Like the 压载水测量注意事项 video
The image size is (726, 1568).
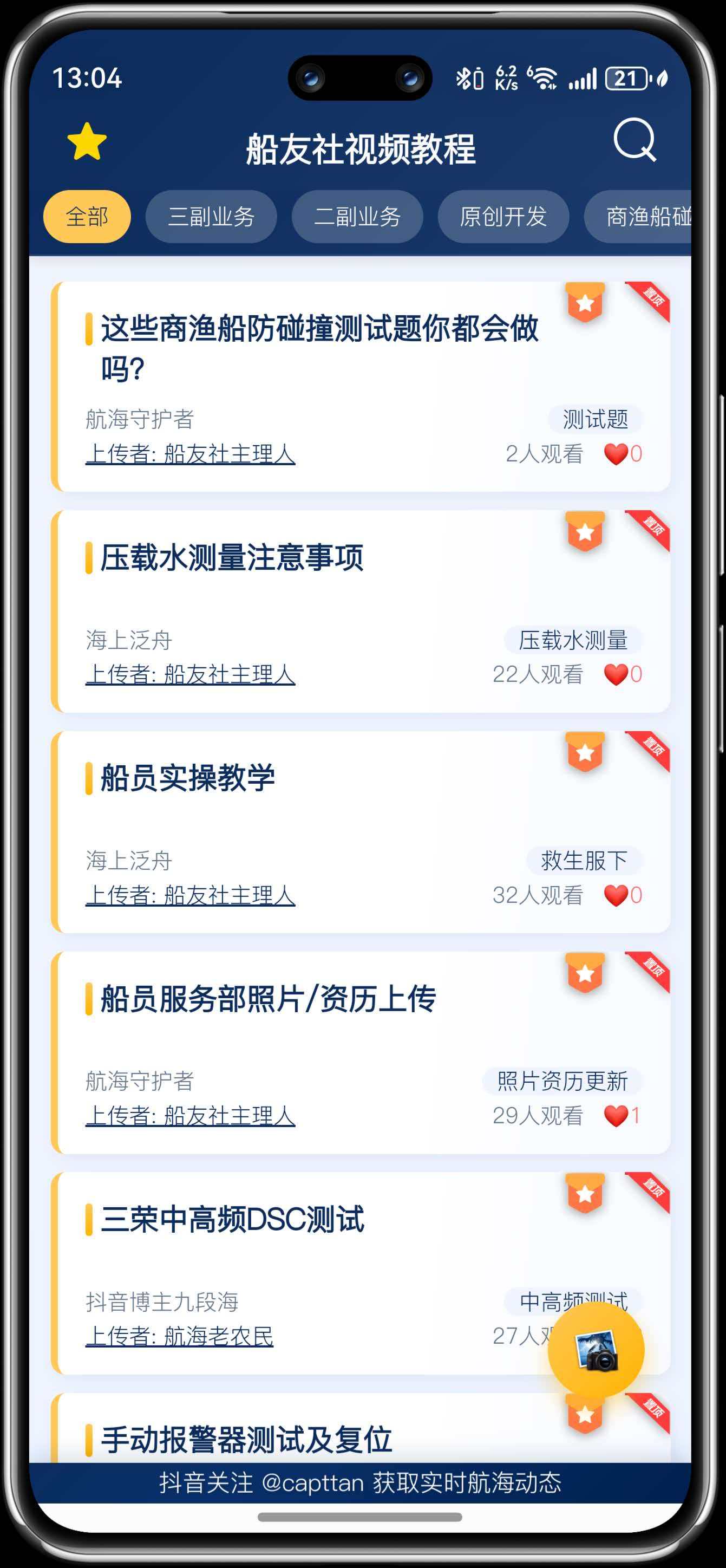[616, 674]
